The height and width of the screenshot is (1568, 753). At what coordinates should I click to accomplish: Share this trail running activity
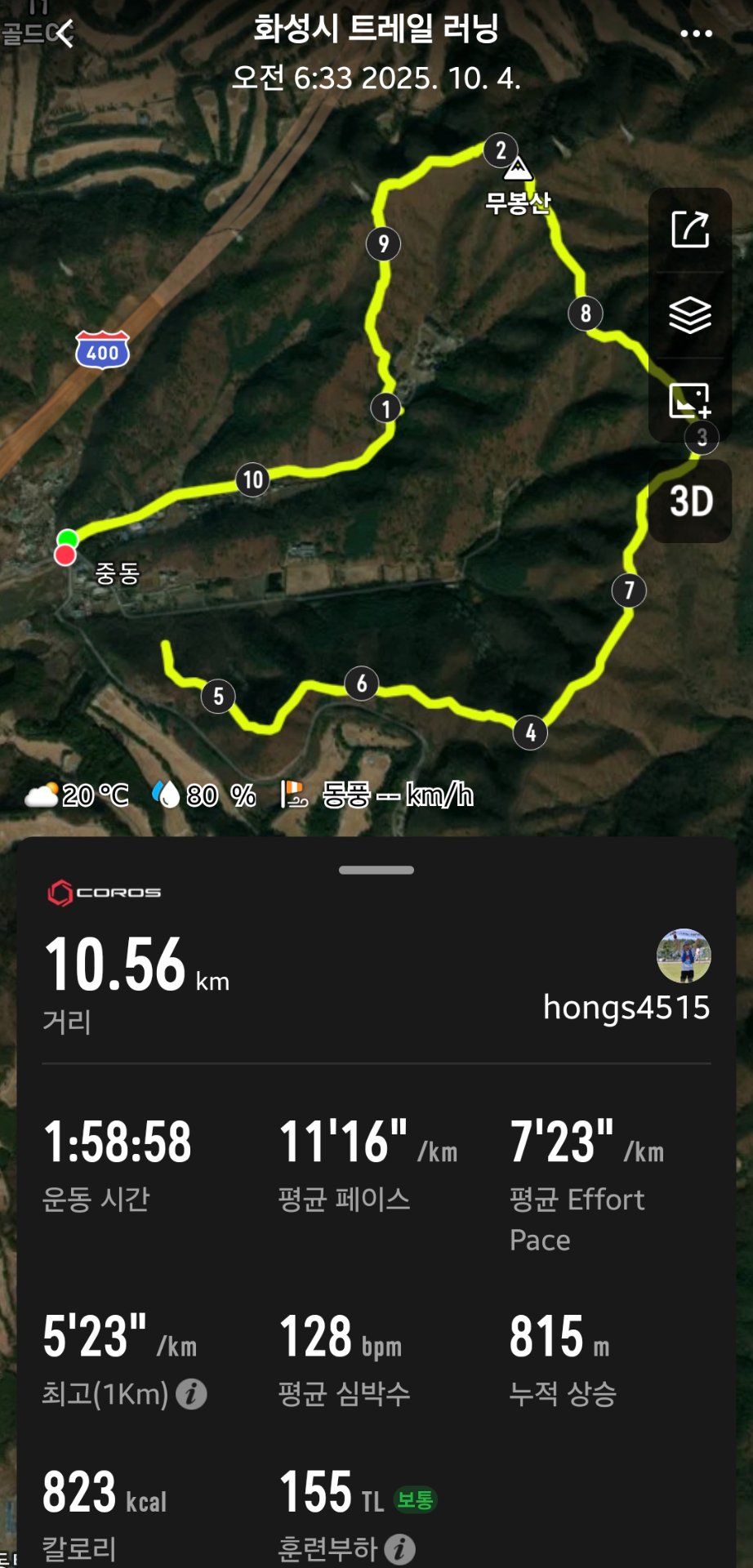point(690,229)
